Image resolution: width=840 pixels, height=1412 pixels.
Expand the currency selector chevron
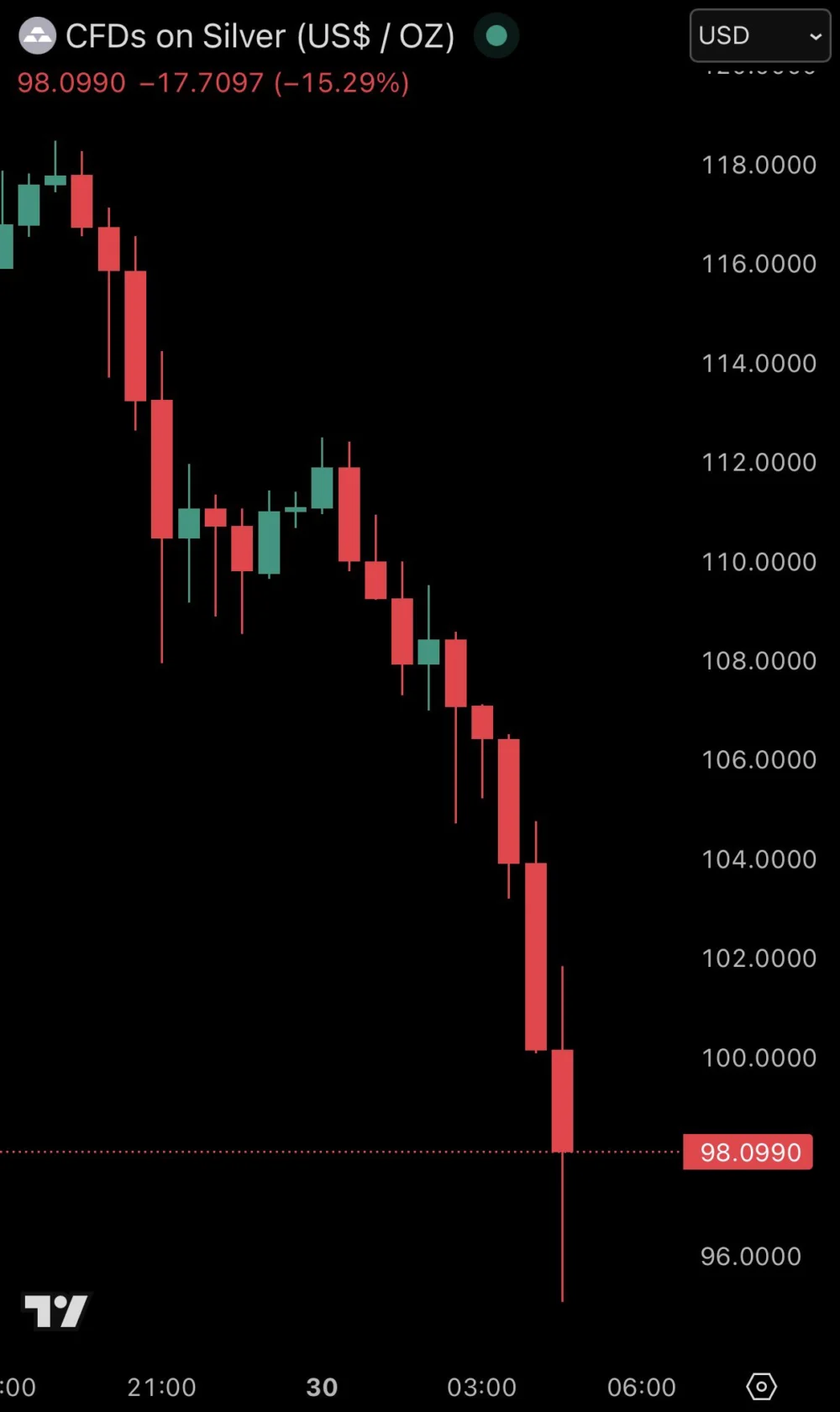816,37
